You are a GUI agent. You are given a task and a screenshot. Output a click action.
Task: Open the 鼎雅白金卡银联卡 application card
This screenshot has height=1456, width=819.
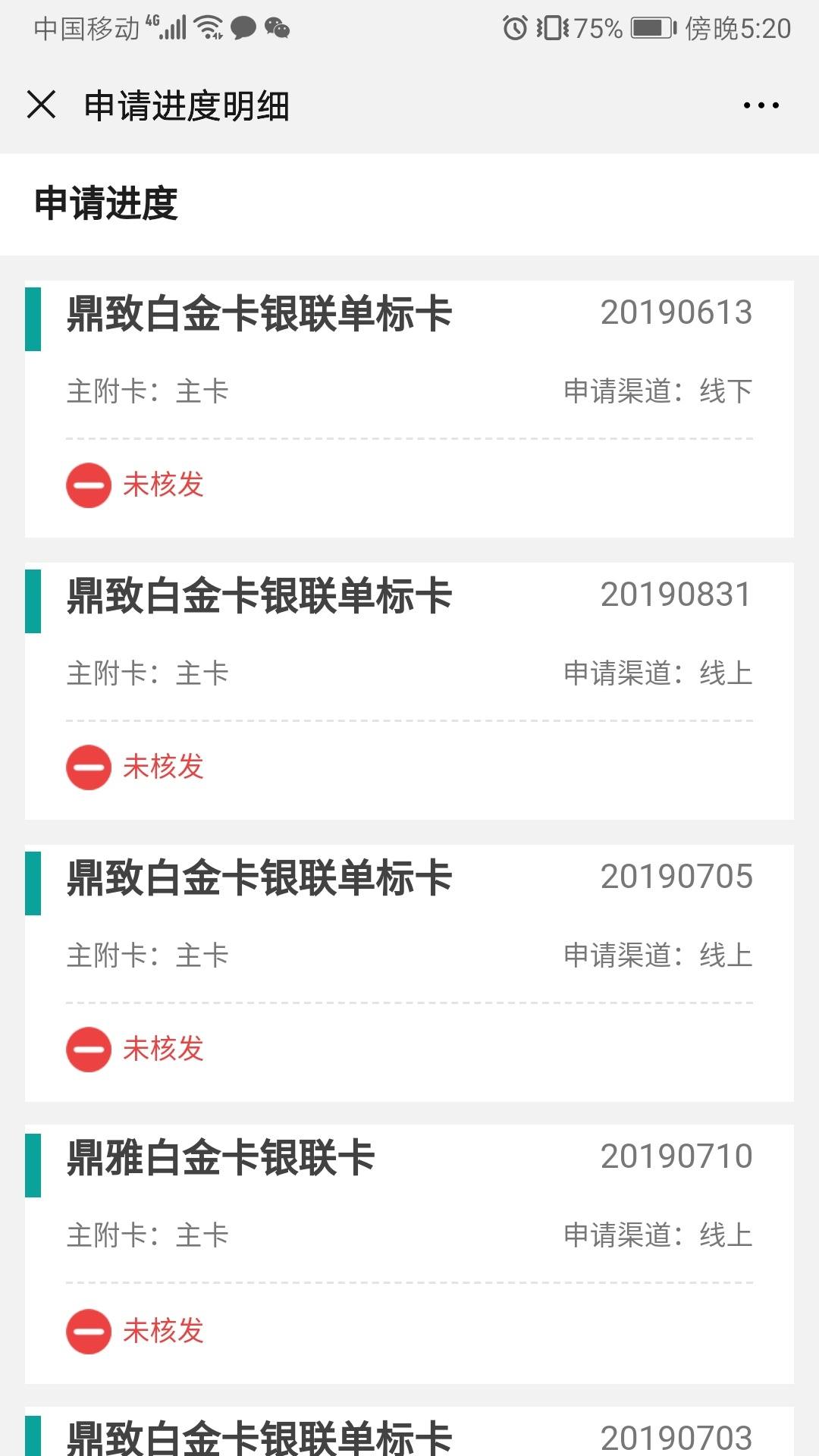click(x=409, y=1254)
